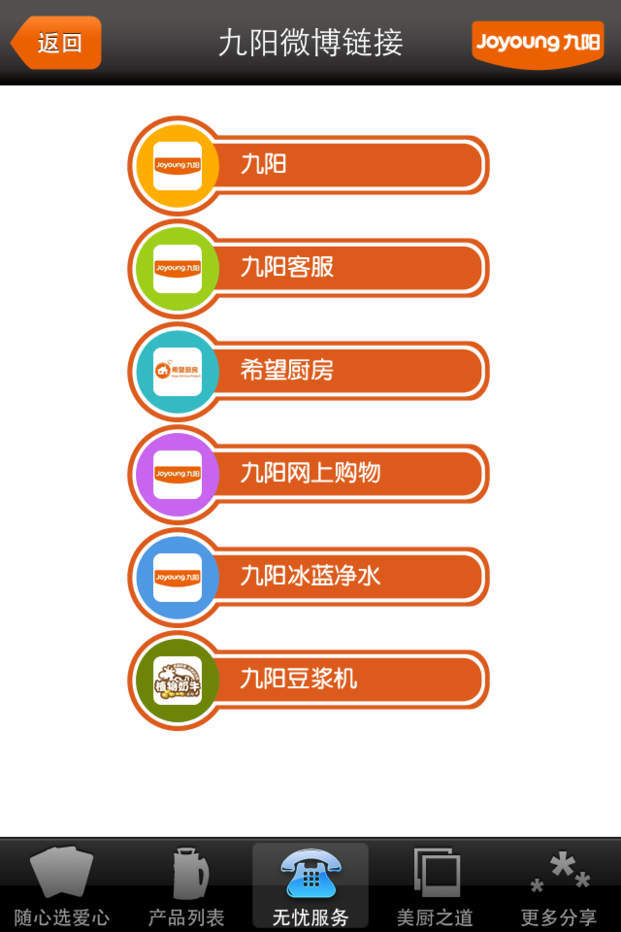Select 九阳豆浆机 Weibo link
The height and width of the screenshot is (932, 621).
[x=310, y=680]
